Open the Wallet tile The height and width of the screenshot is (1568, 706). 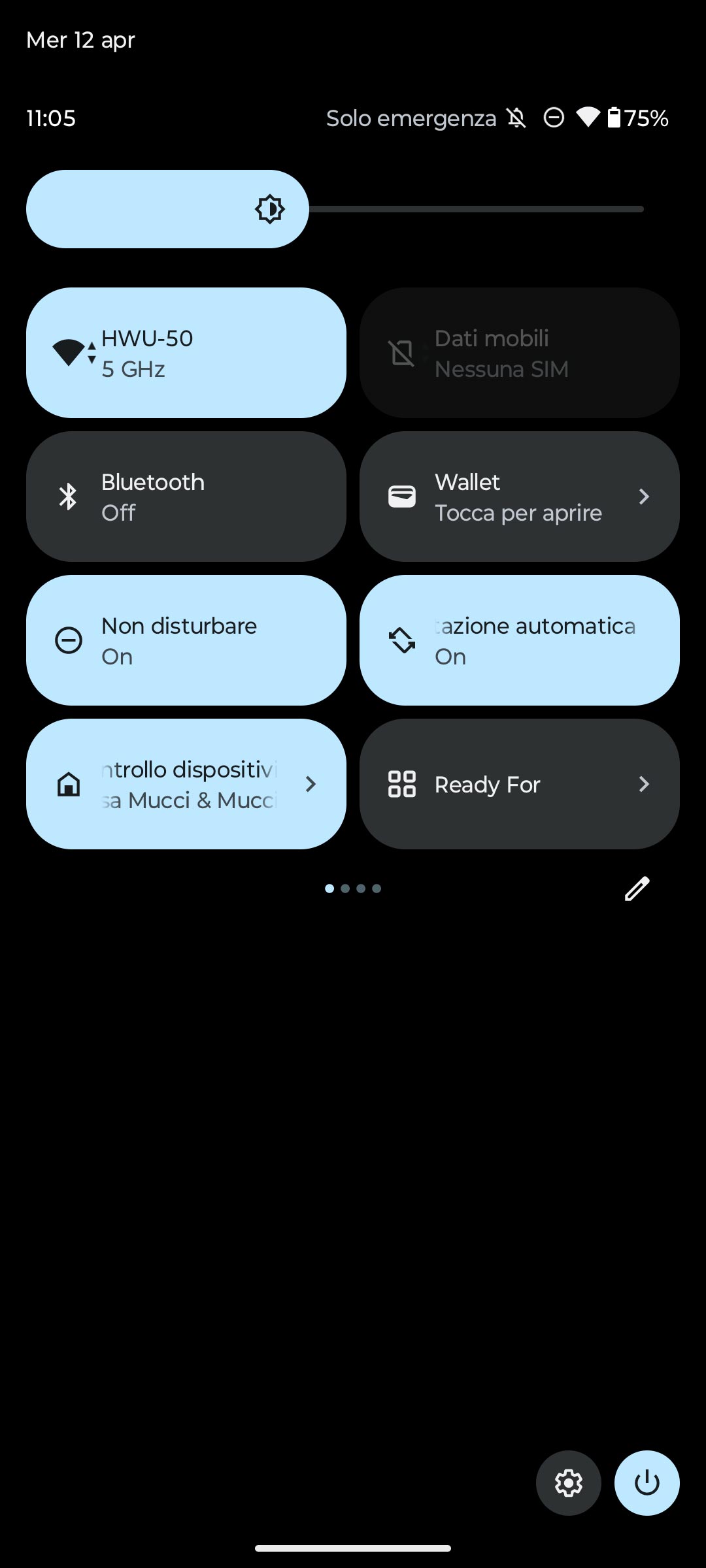(x=520, y=497)
